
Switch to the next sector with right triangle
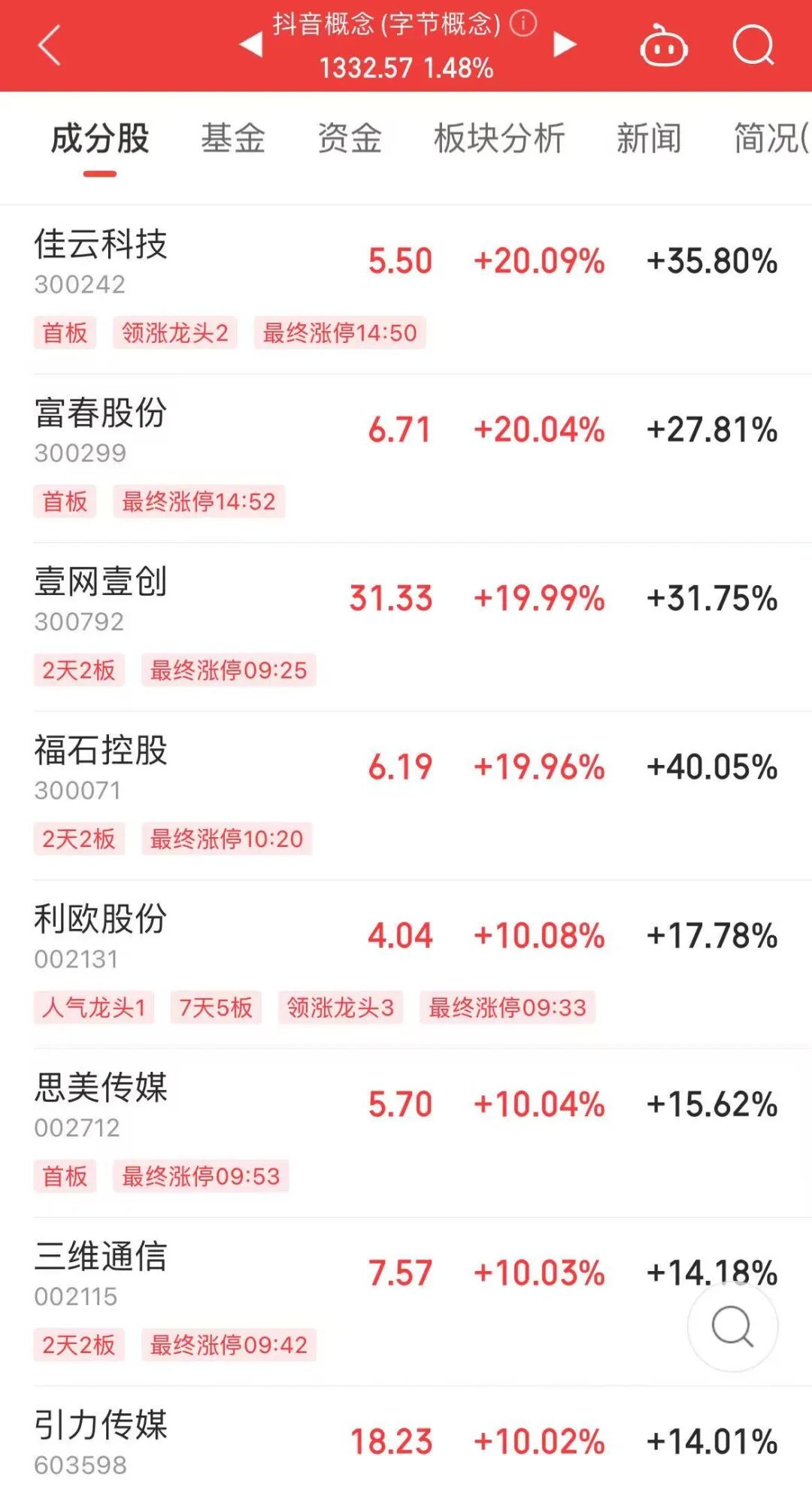(564, 46)
